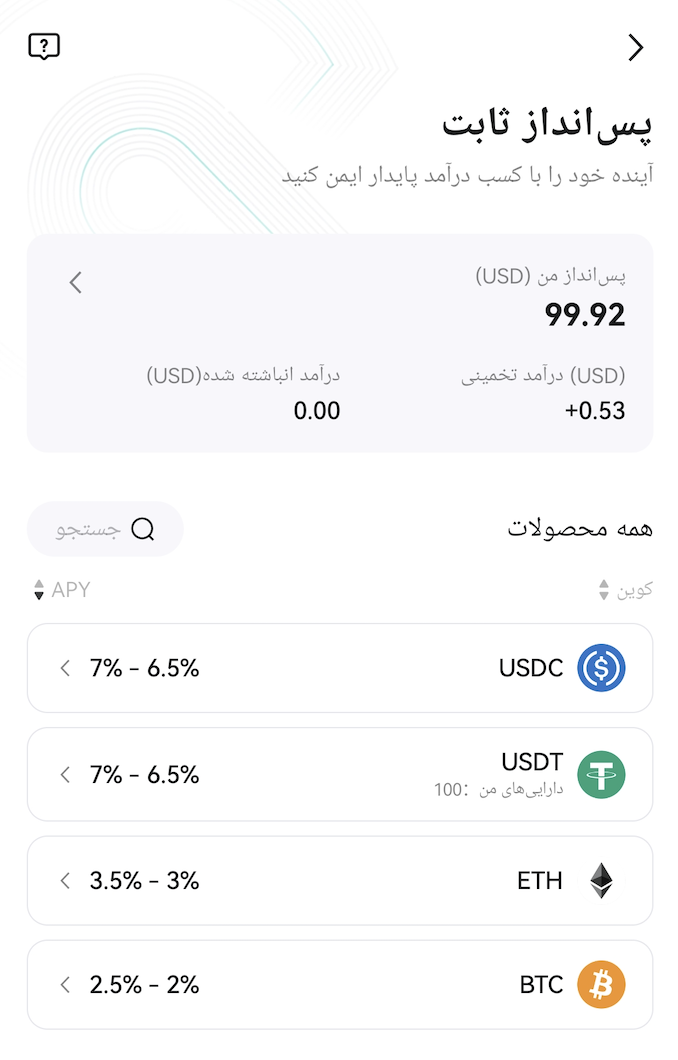Open the BTC savings product
678x1060 pixels.
[x=340, y=984]
